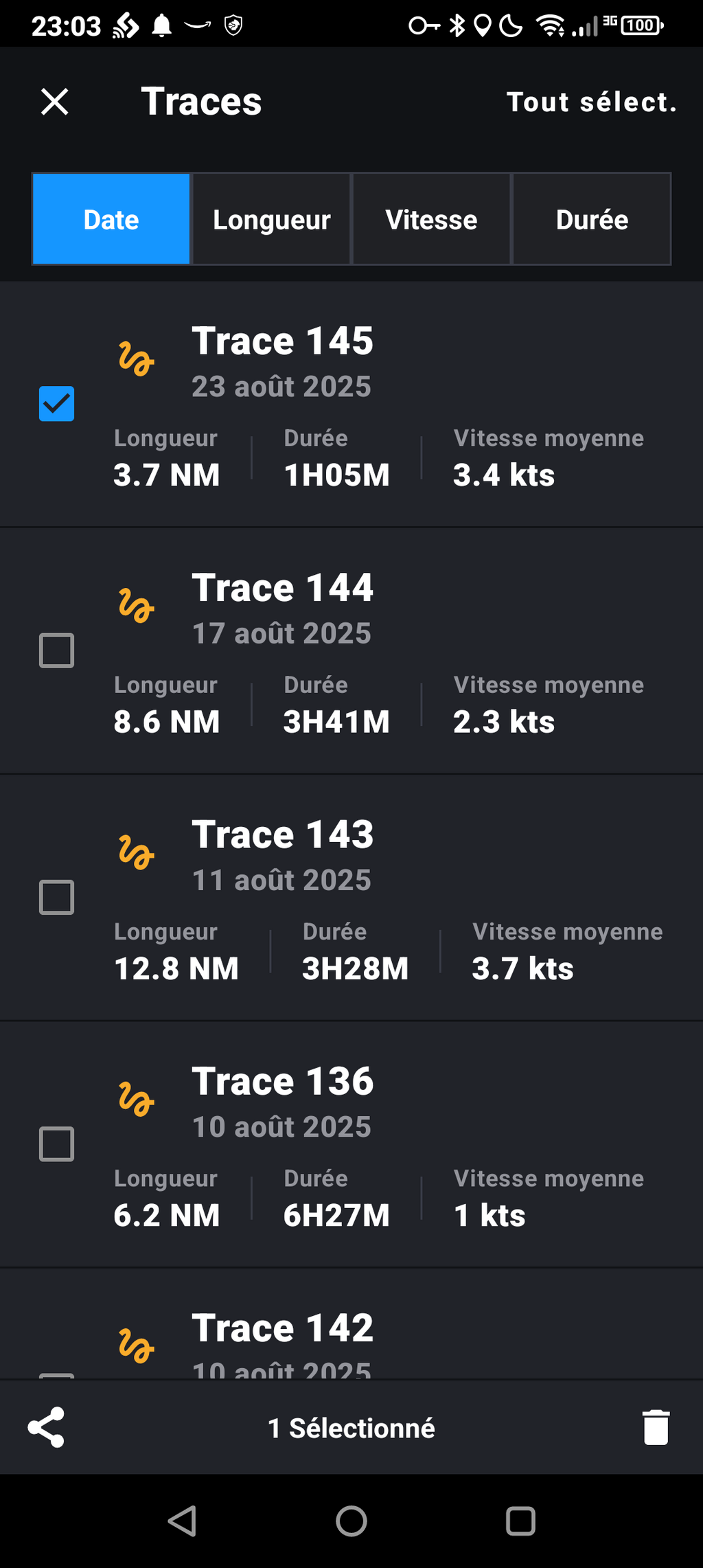
Task: Check the box for Trace 143
Action: (57, 897)
